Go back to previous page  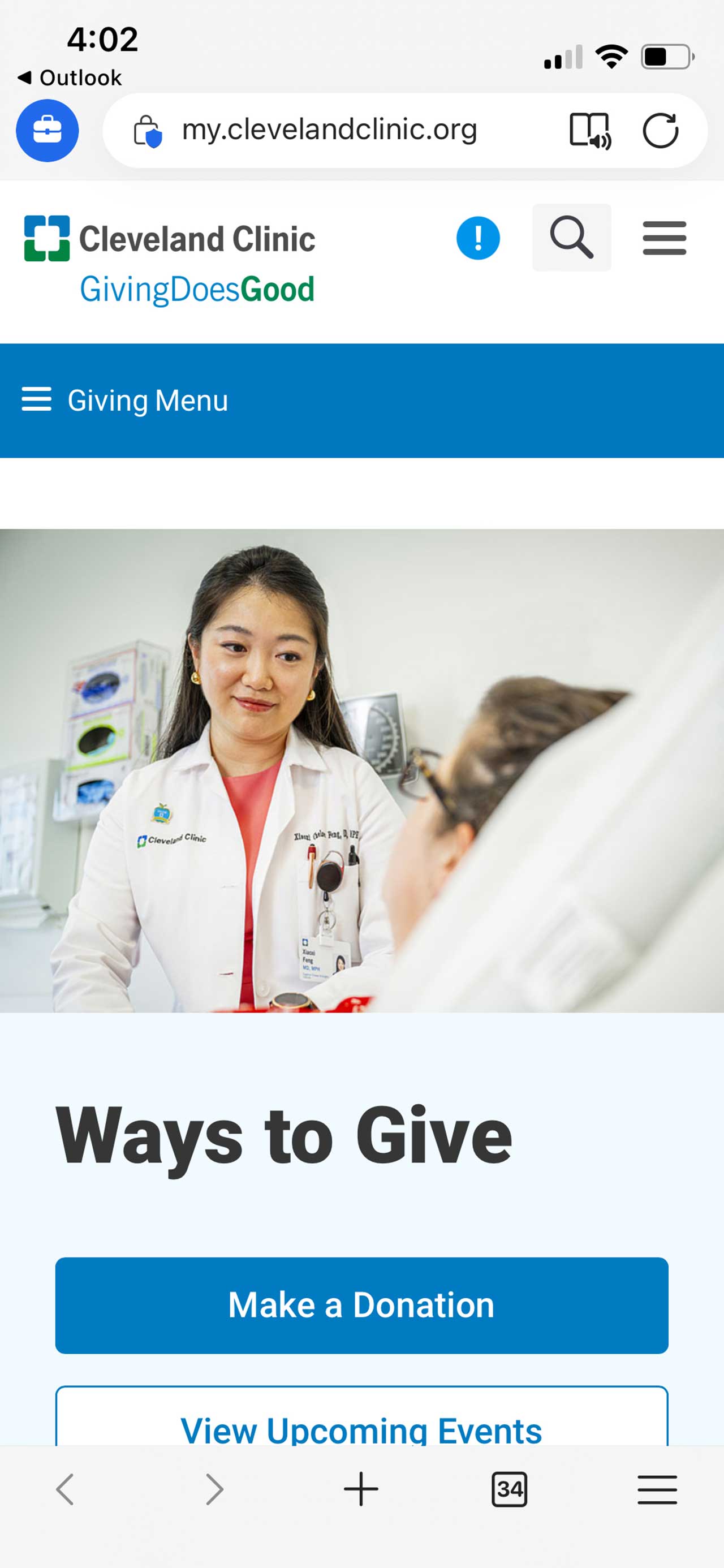coord(65,1489)
